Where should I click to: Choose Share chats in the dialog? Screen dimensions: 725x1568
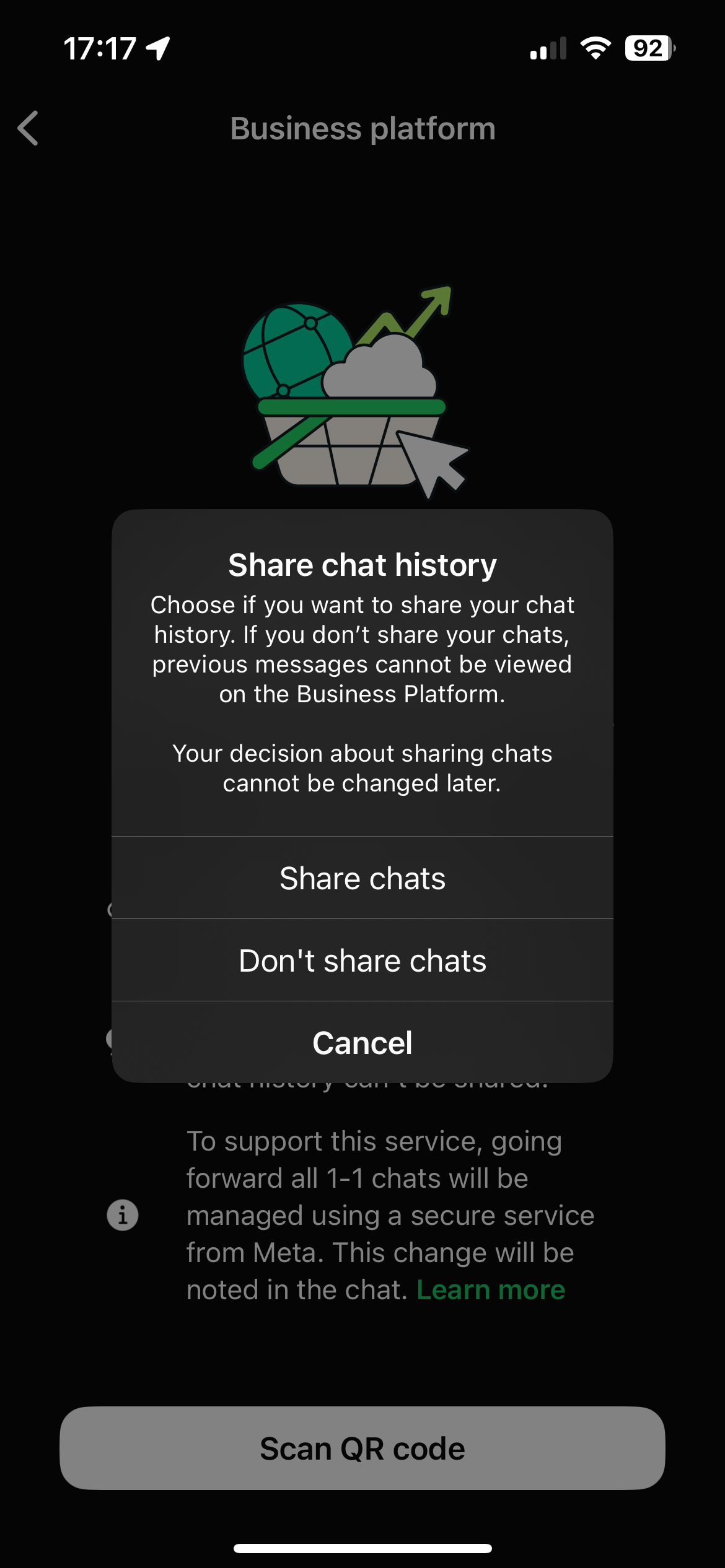pos(362,878)
